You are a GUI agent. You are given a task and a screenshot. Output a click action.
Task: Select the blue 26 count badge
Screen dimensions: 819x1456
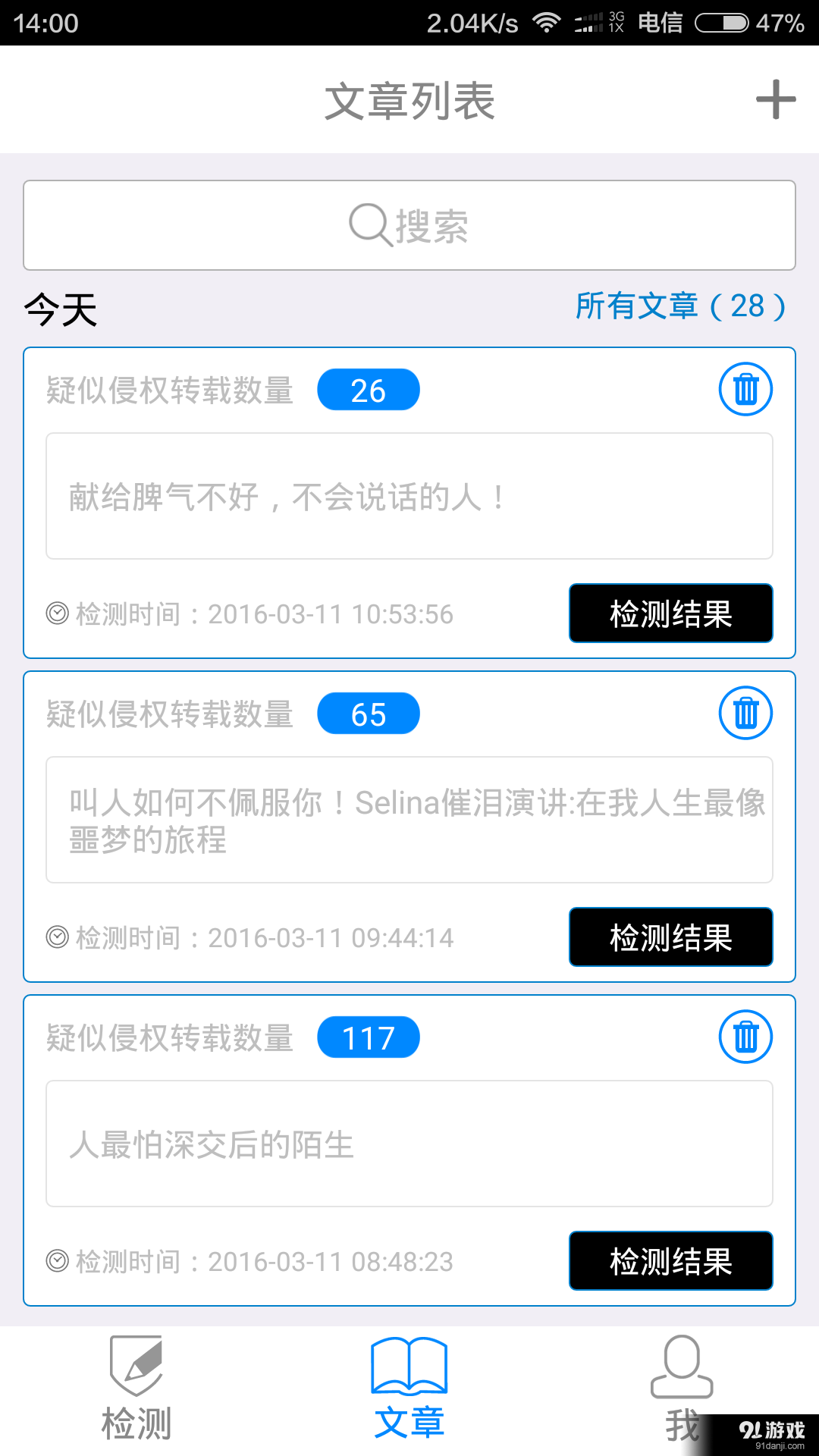(x=369, y=389)
